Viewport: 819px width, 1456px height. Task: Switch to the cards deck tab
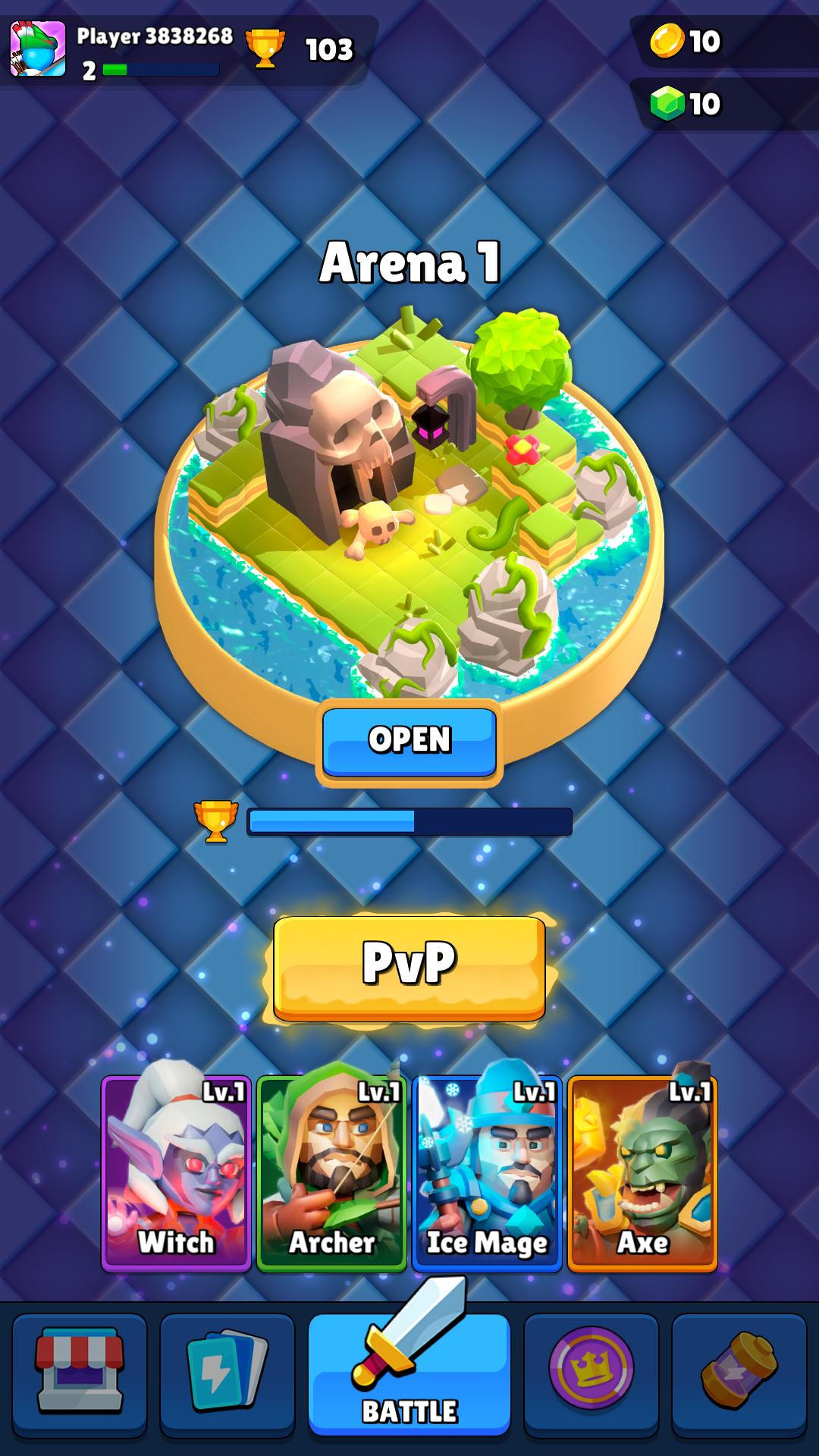(x=227, y=1374)
